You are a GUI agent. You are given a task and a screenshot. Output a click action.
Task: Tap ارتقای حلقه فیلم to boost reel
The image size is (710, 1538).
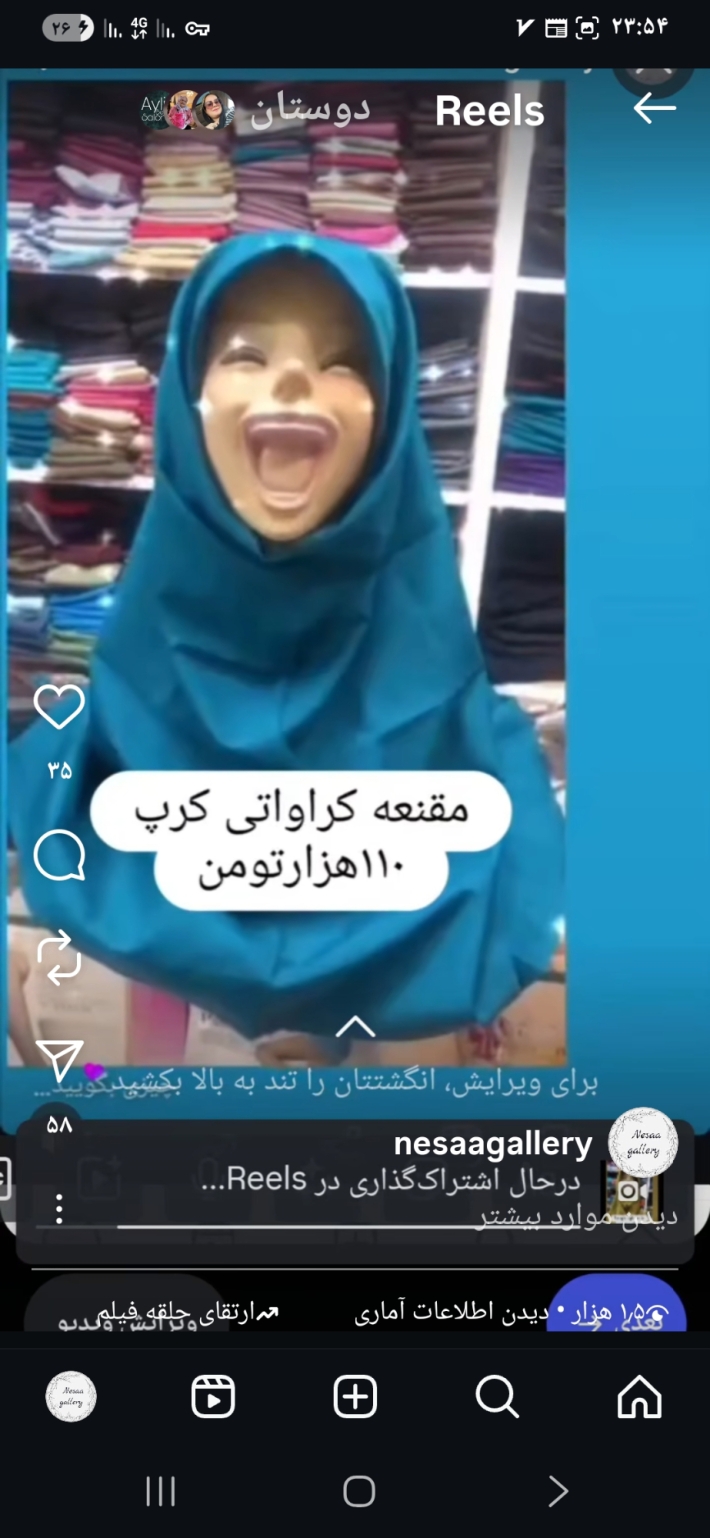tap(188, 1312)
